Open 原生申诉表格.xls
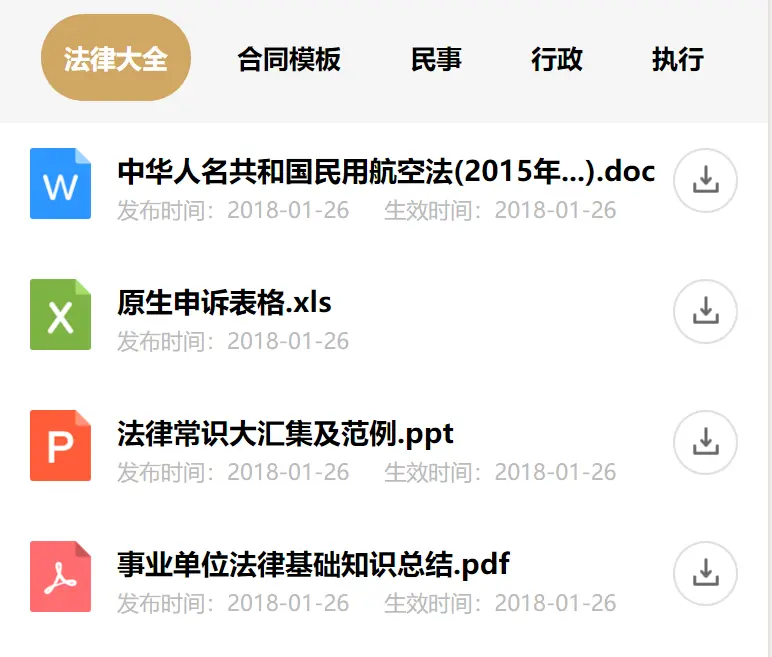Image resolution: width=772 pixels, height=657 pixels. [x=224, y=302]
